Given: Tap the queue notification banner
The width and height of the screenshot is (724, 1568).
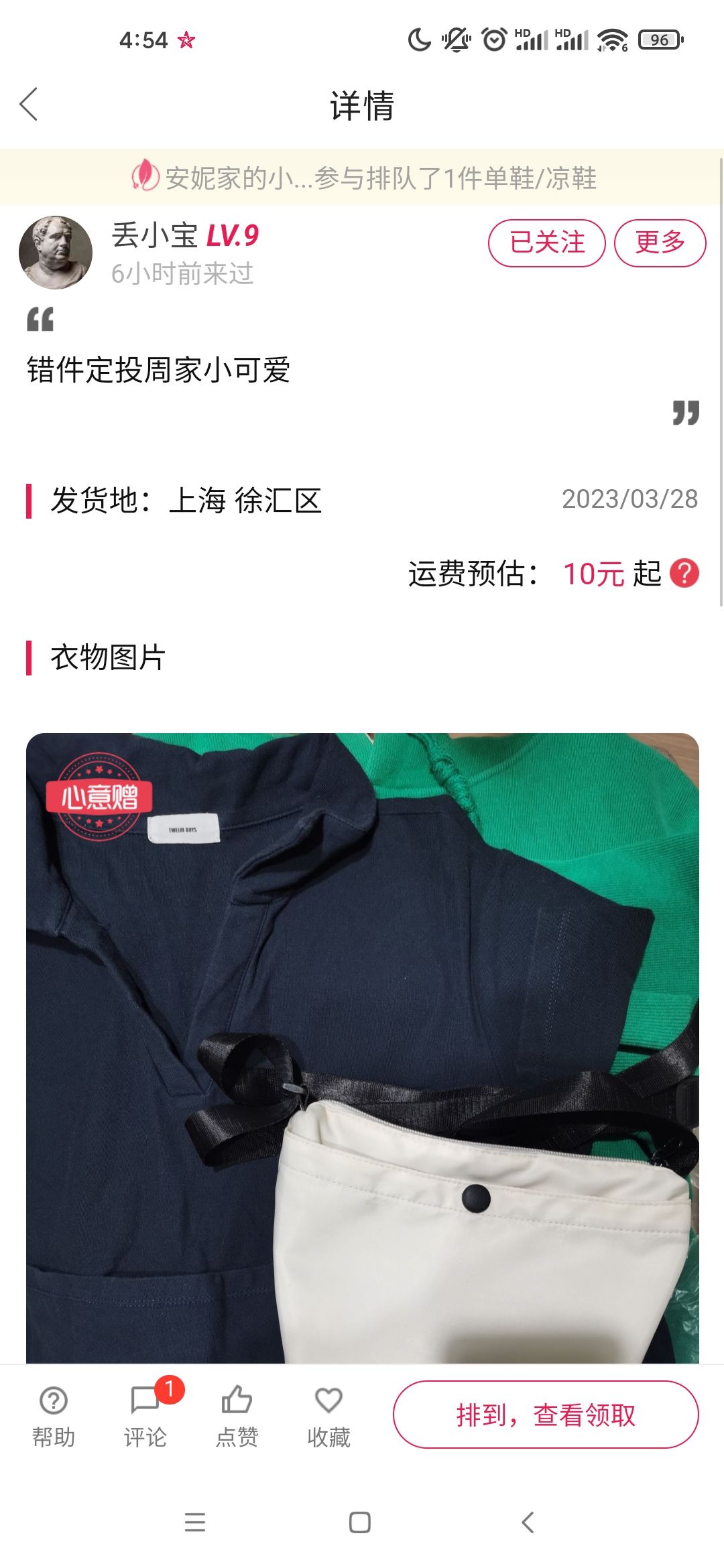Looking at the screenshot, I should [362, 178].
